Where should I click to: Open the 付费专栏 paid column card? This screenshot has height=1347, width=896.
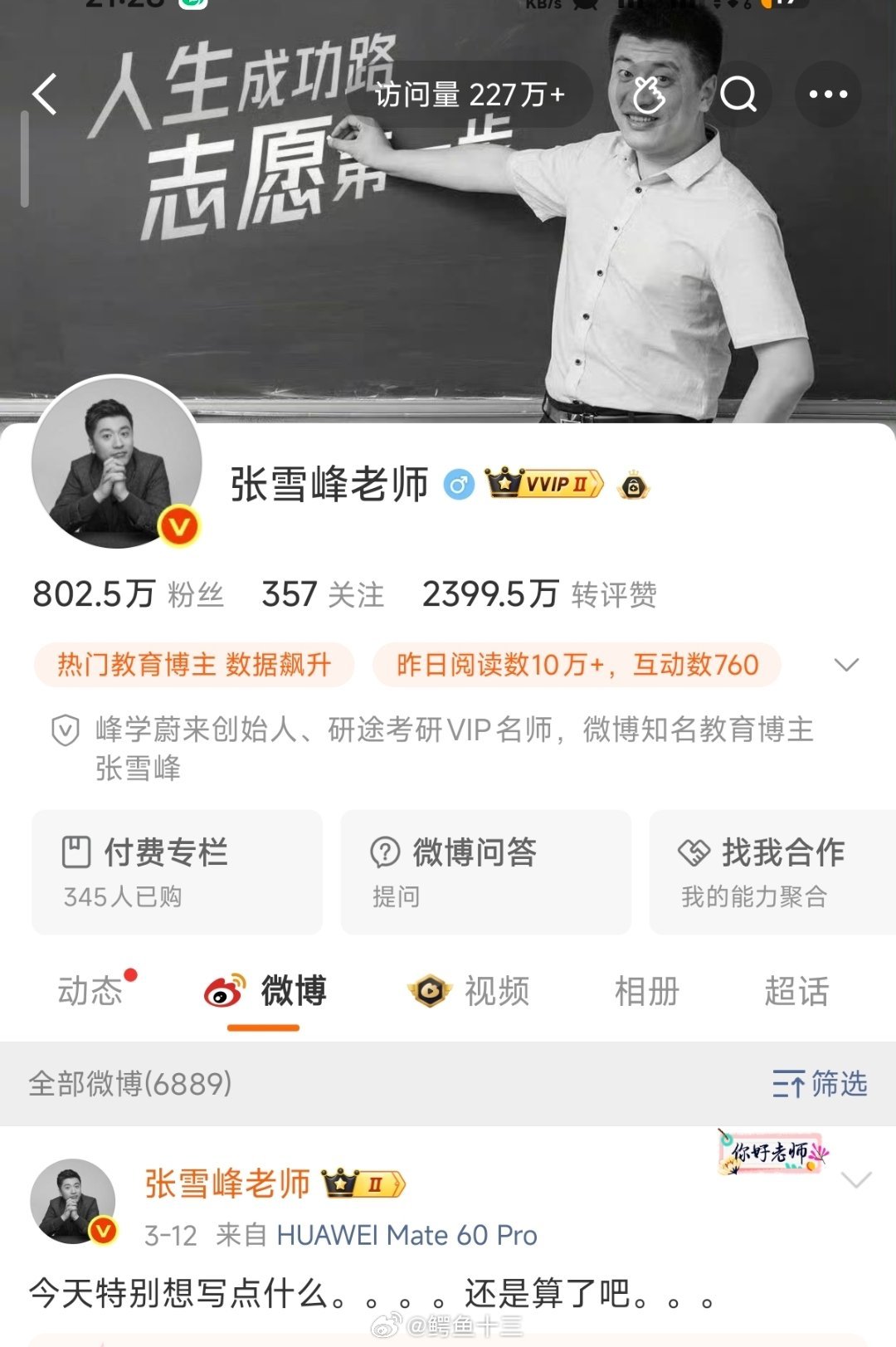coord(176,870)
